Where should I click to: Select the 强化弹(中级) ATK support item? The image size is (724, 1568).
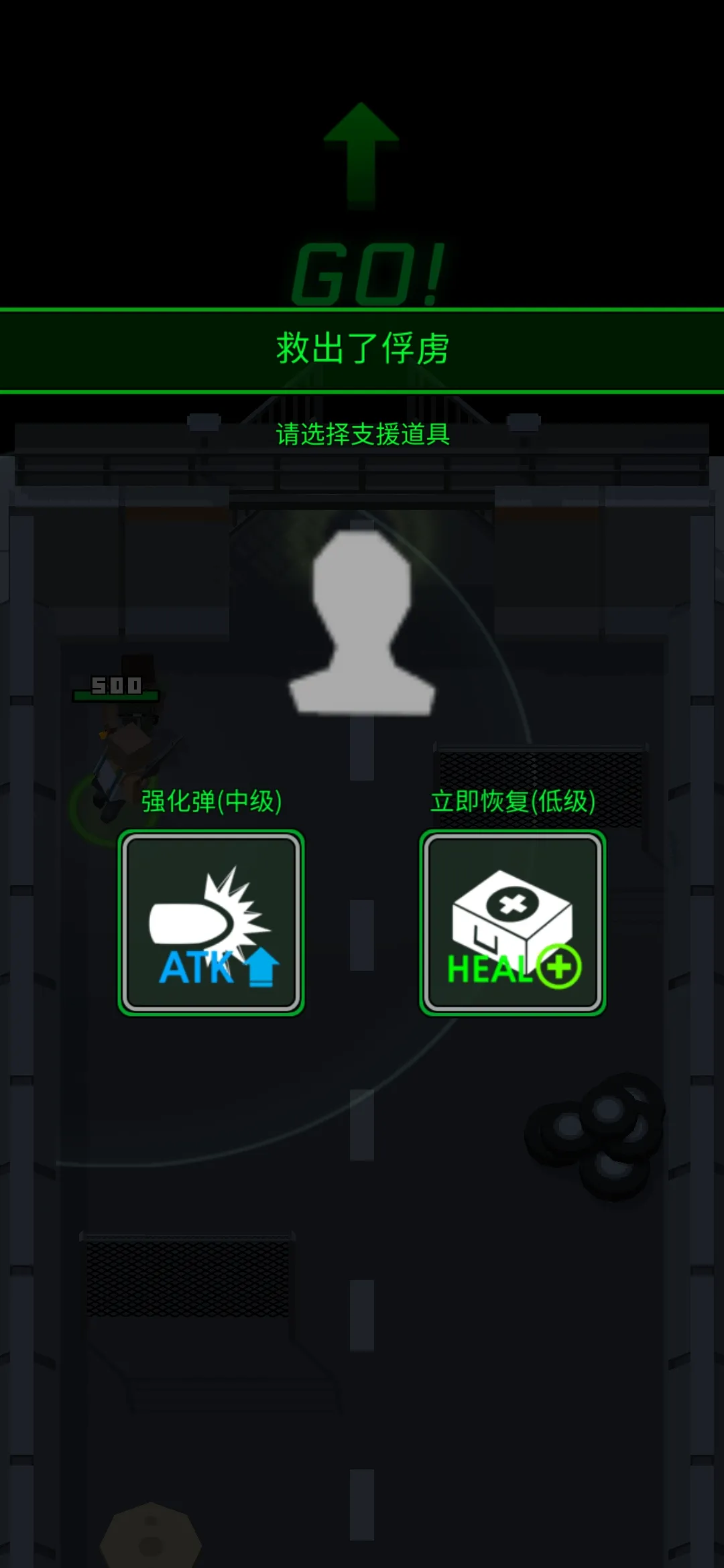pyautogui.click(x=211, y=923)
